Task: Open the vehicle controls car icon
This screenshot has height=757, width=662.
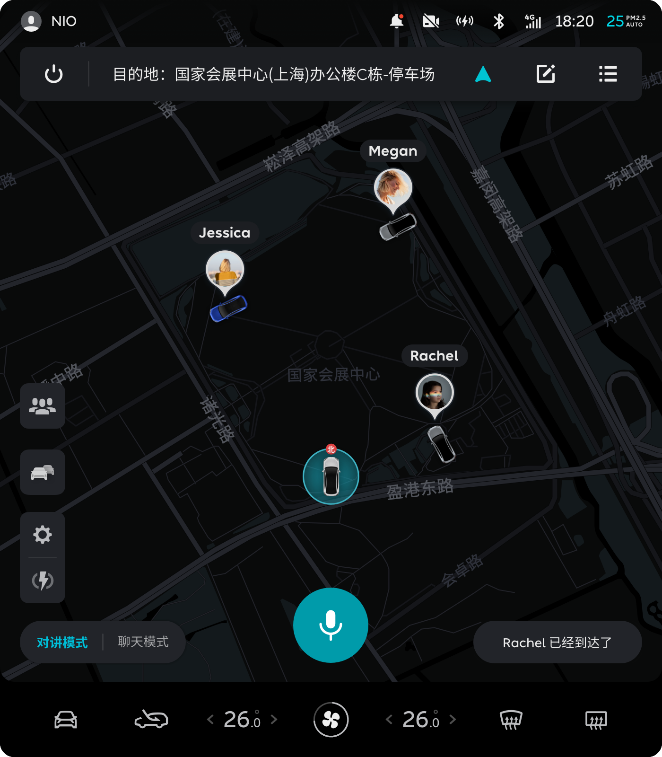Action: click(66, 719)
